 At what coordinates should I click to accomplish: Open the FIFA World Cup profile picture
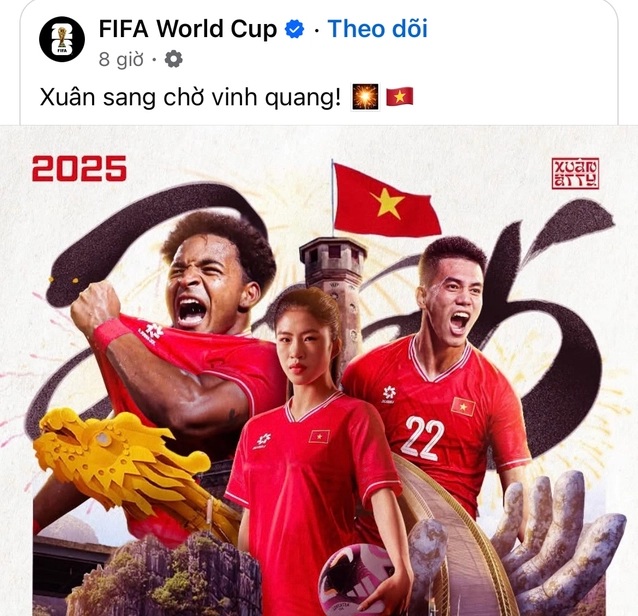tap(62, 40)
